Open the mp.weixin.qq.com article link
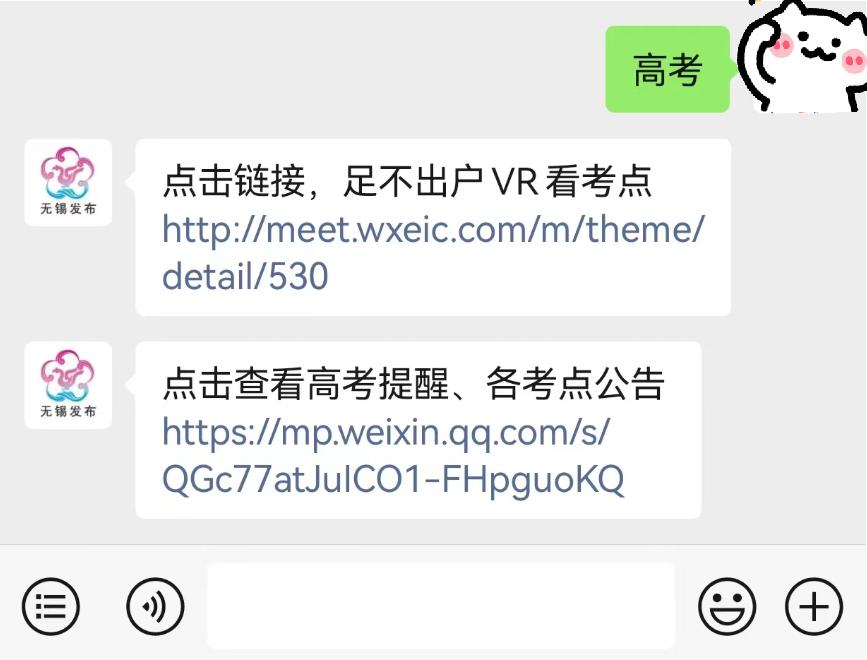867x660 pixels. pyautogui.click(x=392, y=456)
